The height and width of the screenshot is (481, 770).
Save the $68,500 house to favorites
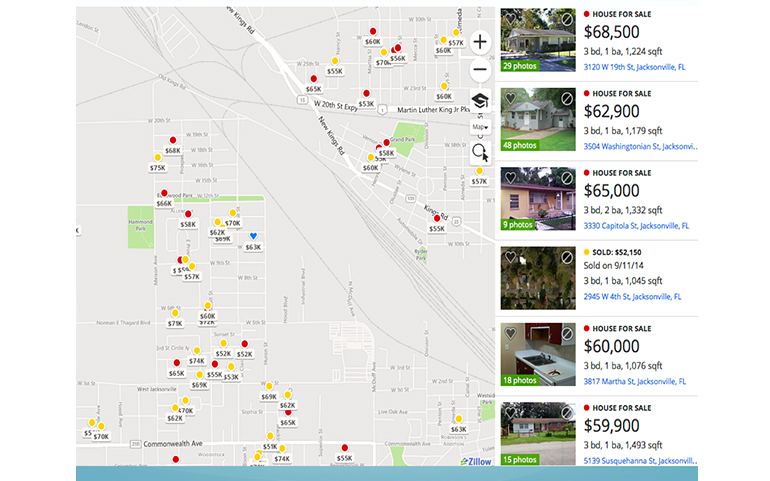(x=510, y=19)
